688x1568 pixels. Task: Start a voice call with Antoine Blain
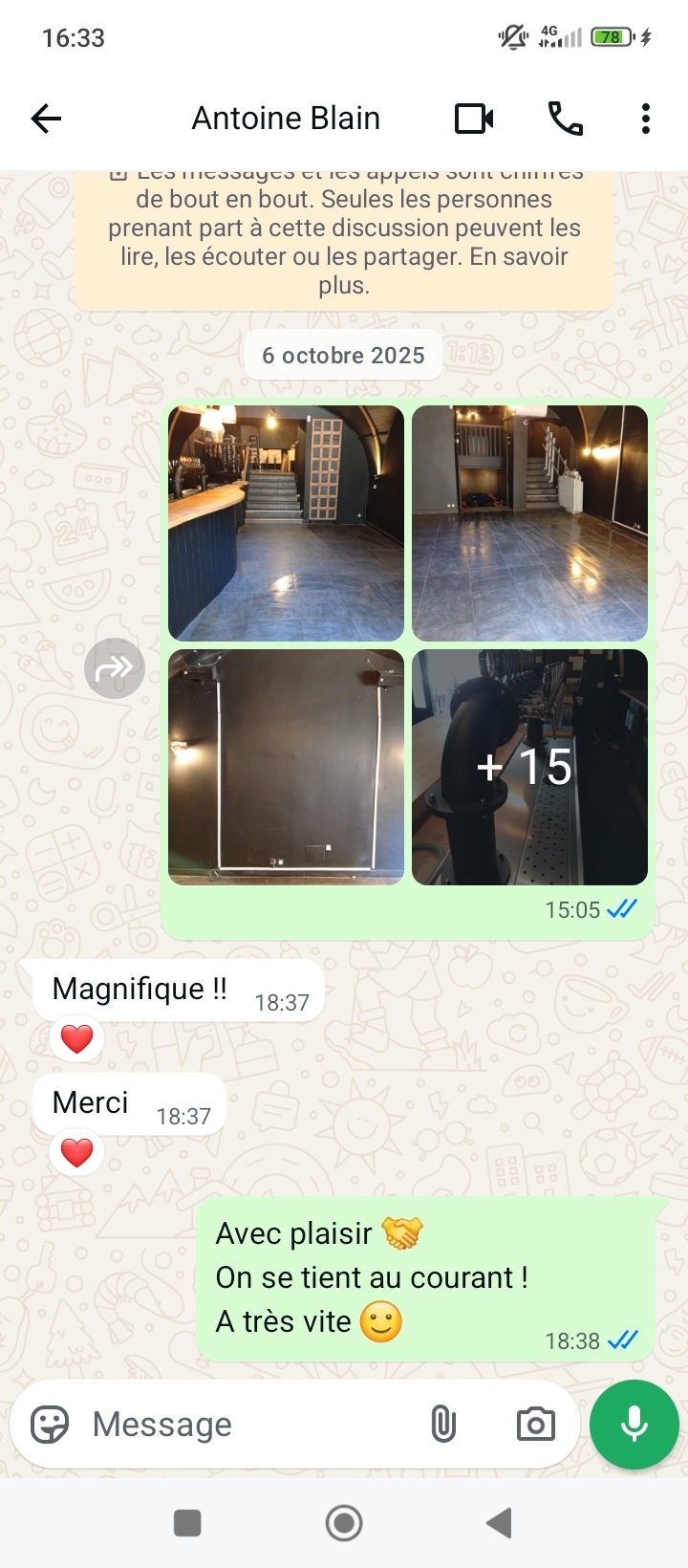pyautogui.click(x=565, y=119)
